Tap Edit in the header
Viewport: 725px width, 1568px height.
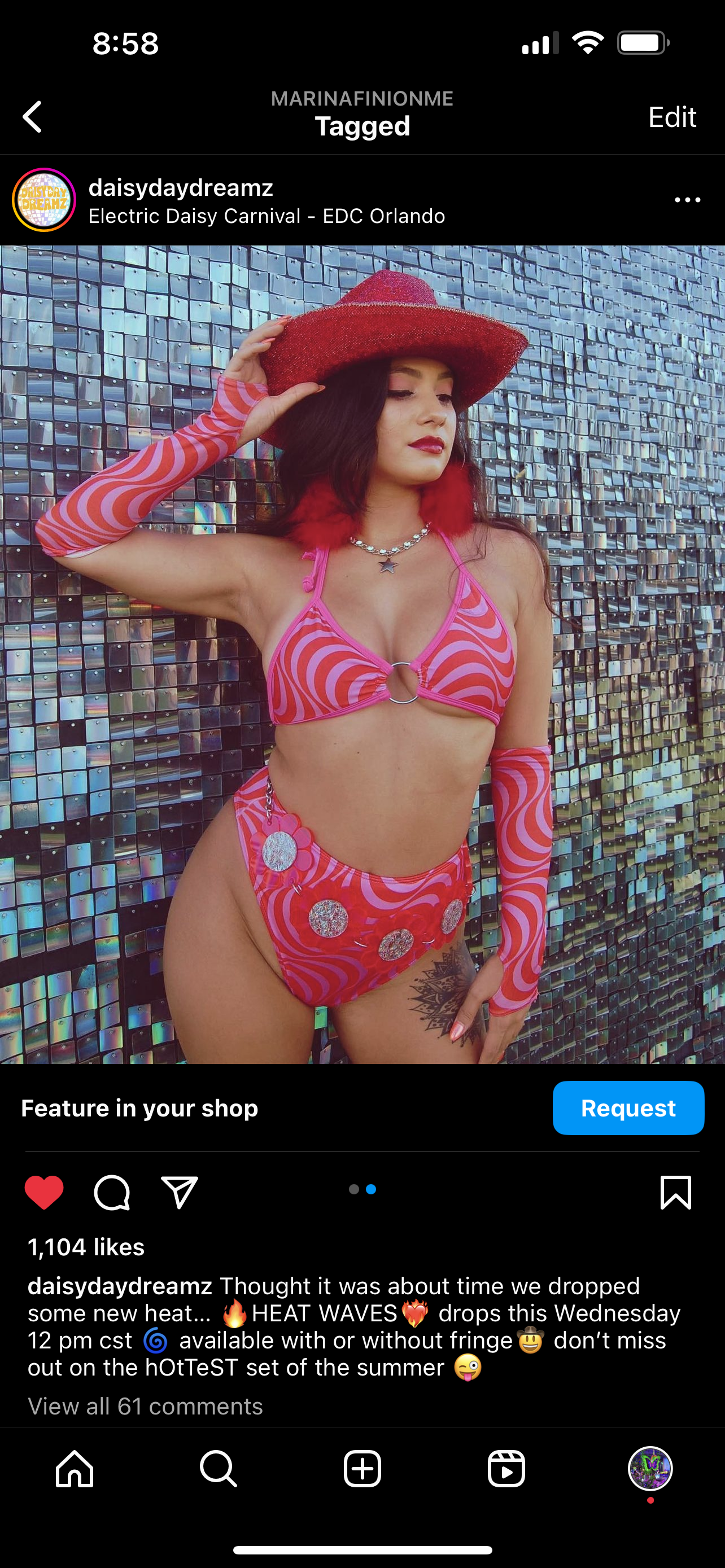pos(671,117)
